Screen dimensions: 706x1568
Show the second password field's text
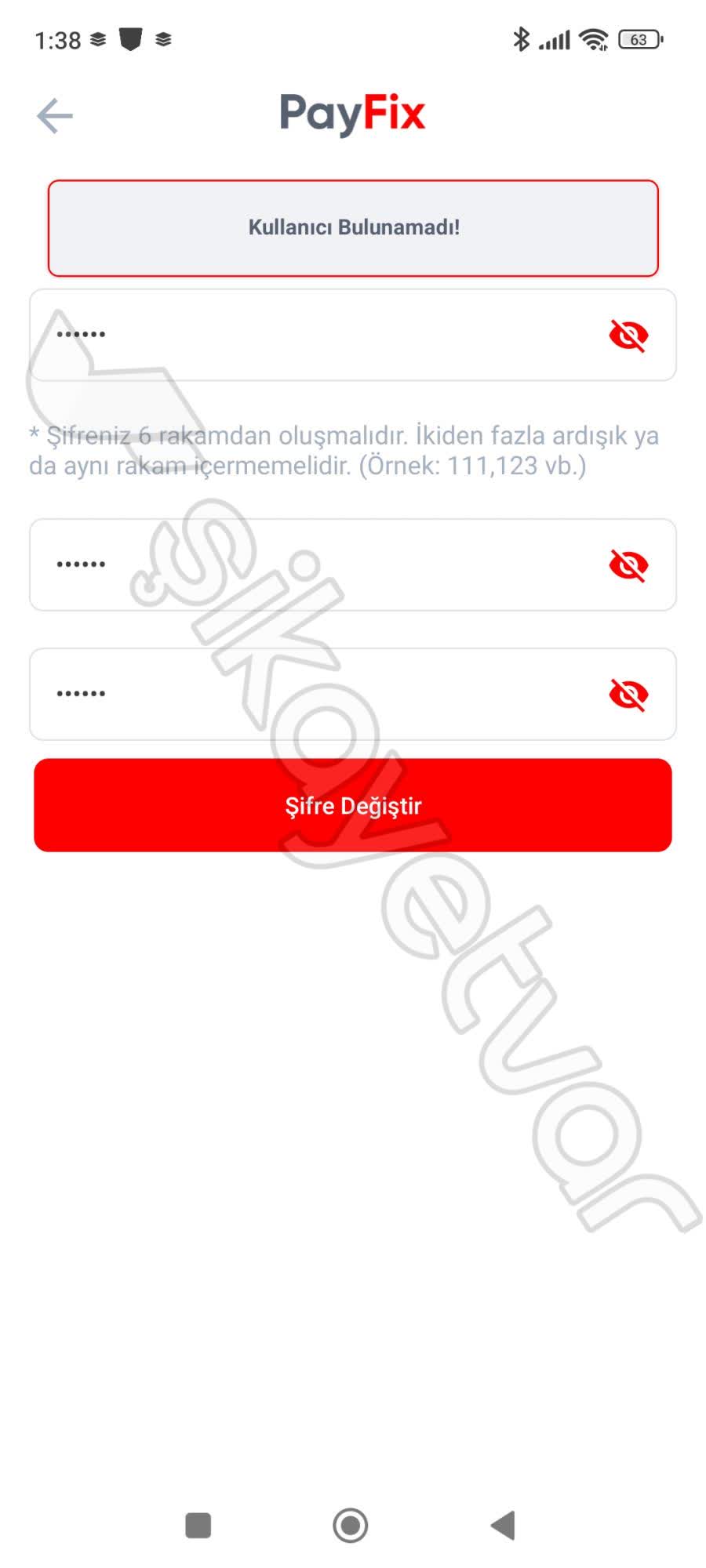pos(628,565)
